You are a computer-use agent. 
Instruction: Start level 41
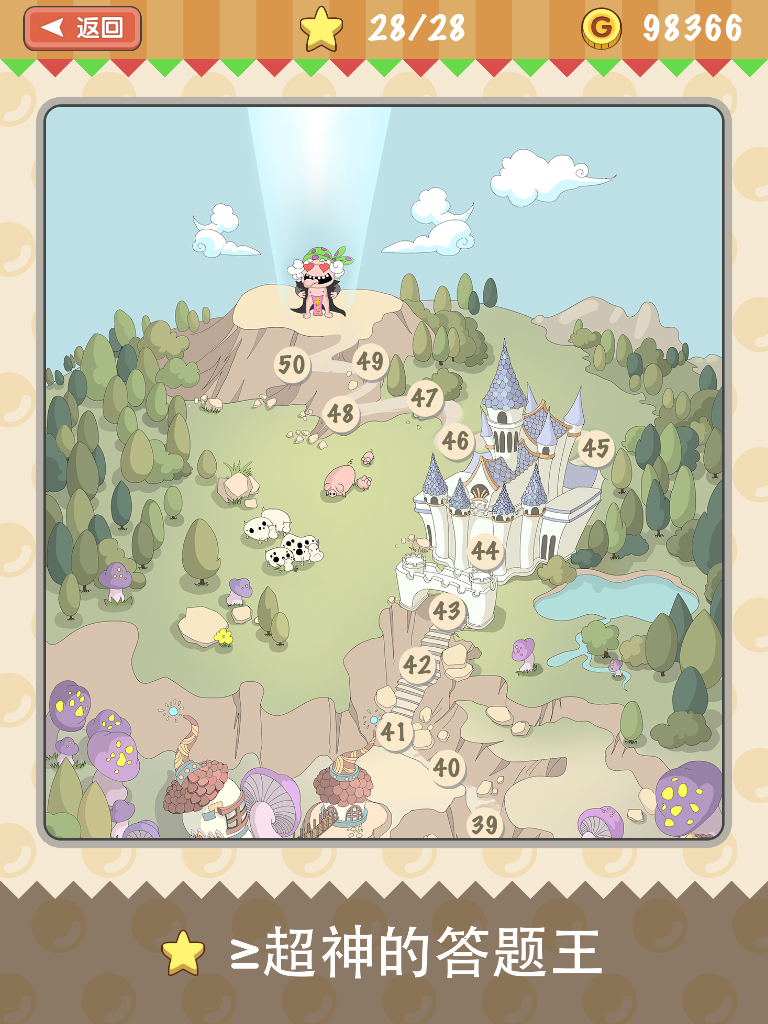pyautogui.click(x=394, y=732)
